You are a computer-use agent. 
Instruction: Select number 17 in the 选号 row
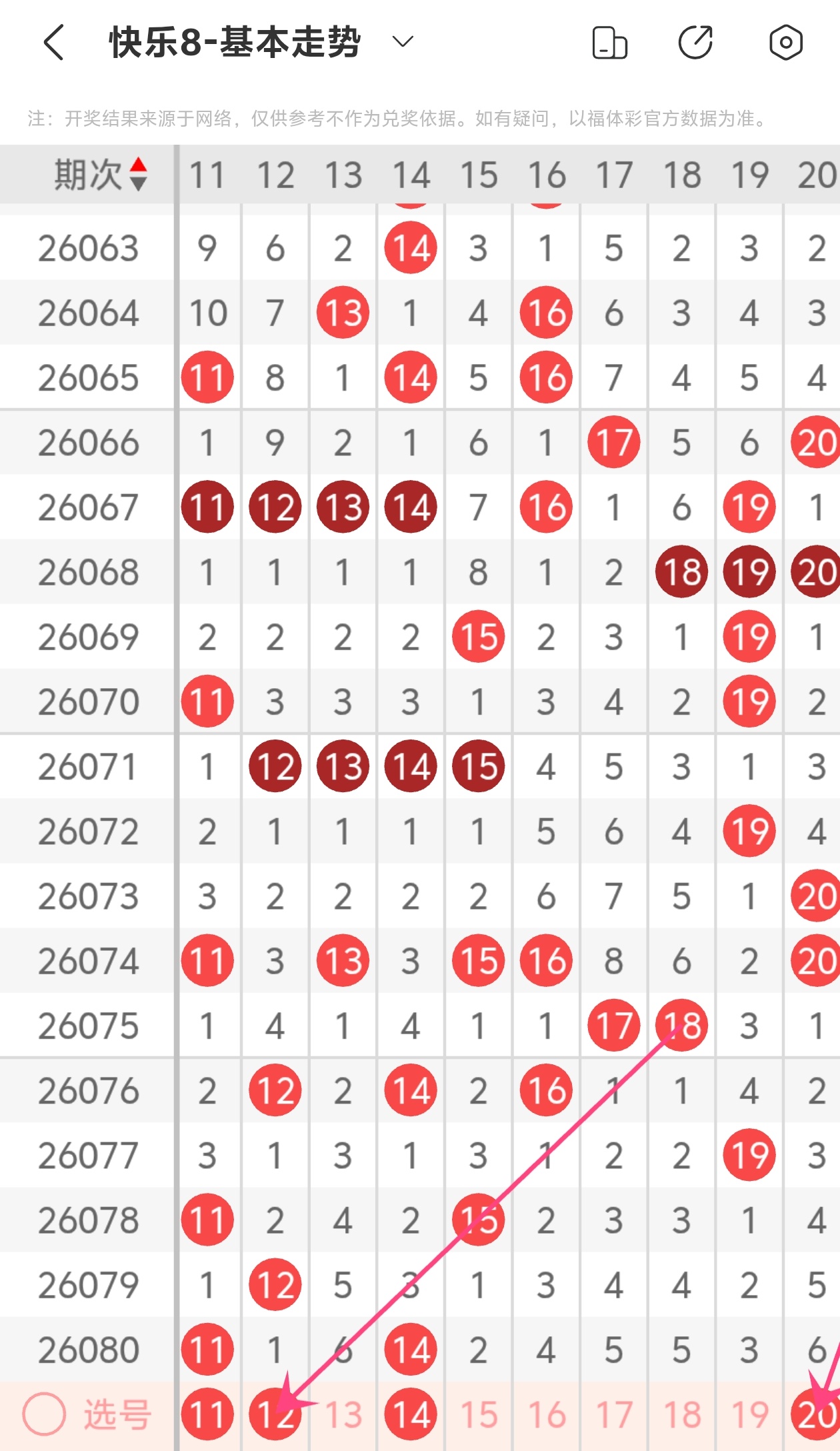point(614,1414)
